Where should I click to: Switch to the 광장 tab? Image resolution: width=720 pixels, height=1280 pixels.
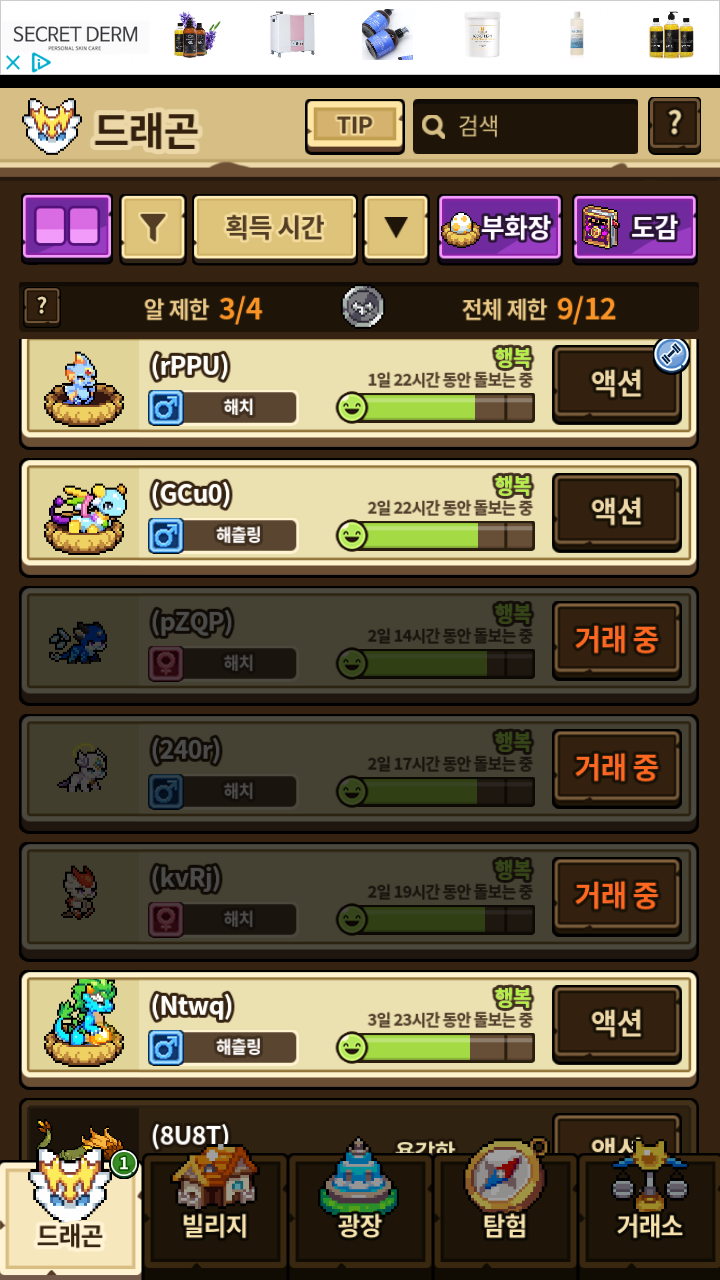pyautogui.click(x=360, y=1210)
